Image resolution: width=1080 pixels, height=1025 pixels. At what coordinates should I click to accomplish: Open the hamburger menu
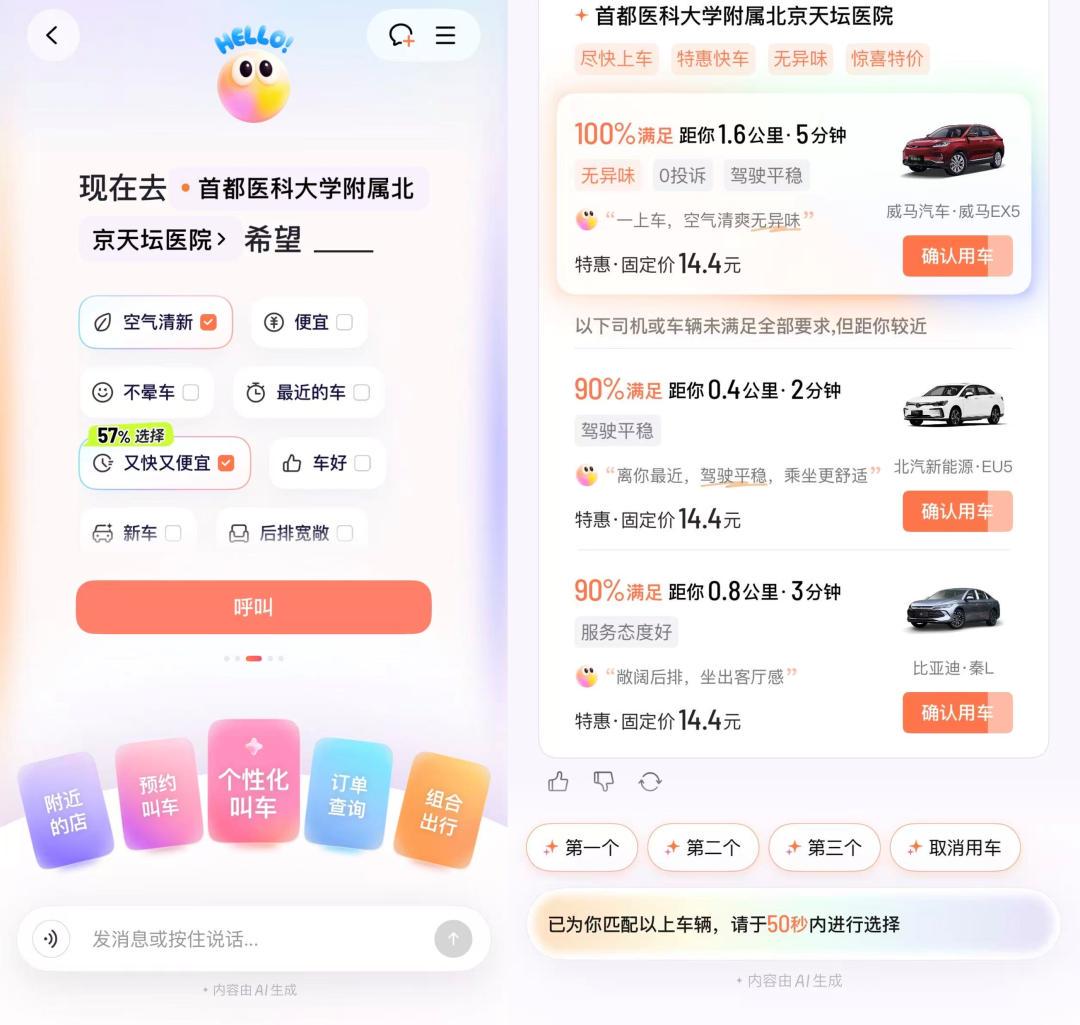click(446, 36)
